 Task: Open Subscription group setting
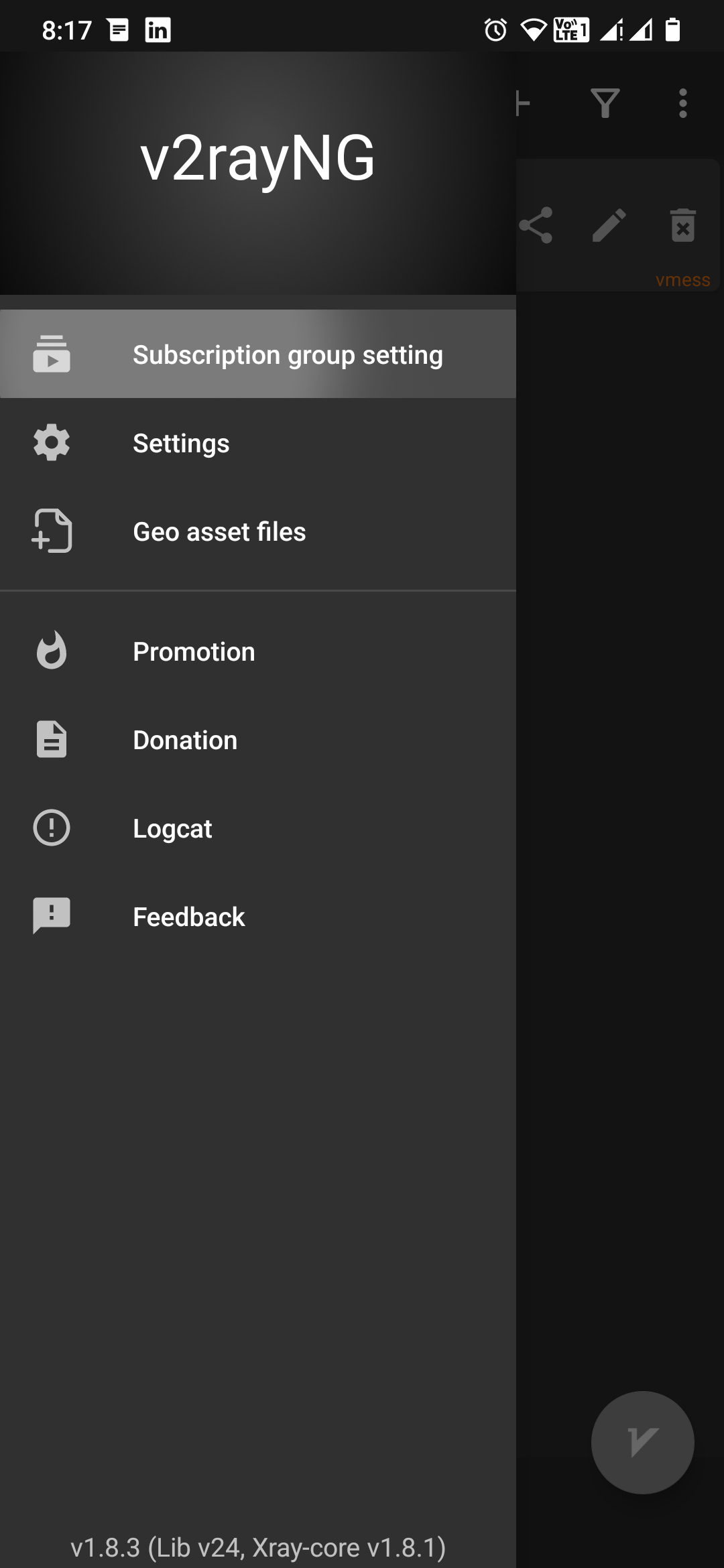pyautogui.click(x=288, y=354)
